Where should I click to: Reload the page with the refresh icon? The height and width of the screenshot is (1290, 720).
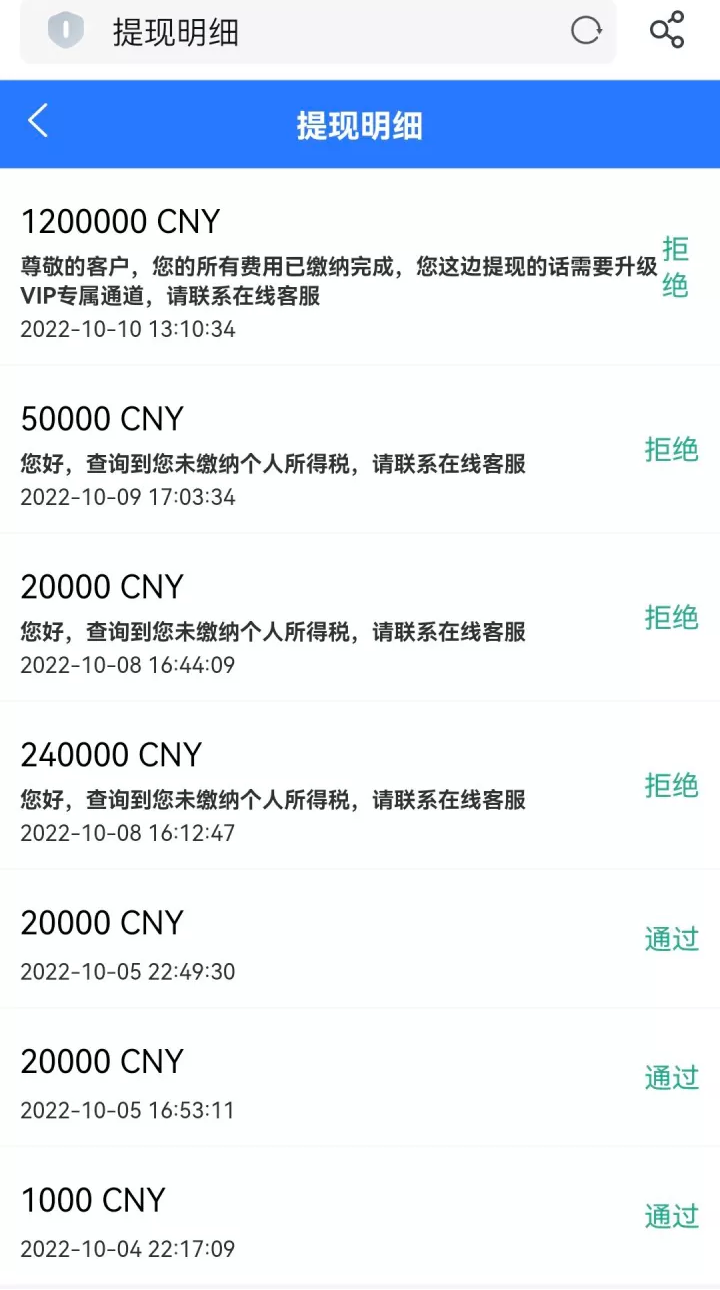[x=586, y=31]
